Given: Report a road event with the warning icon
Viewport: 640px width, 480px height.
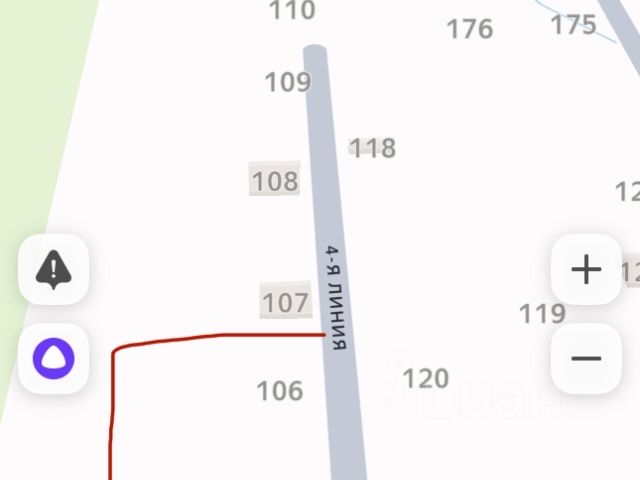Looking at the screenshot, I should (x=53, y=269).
